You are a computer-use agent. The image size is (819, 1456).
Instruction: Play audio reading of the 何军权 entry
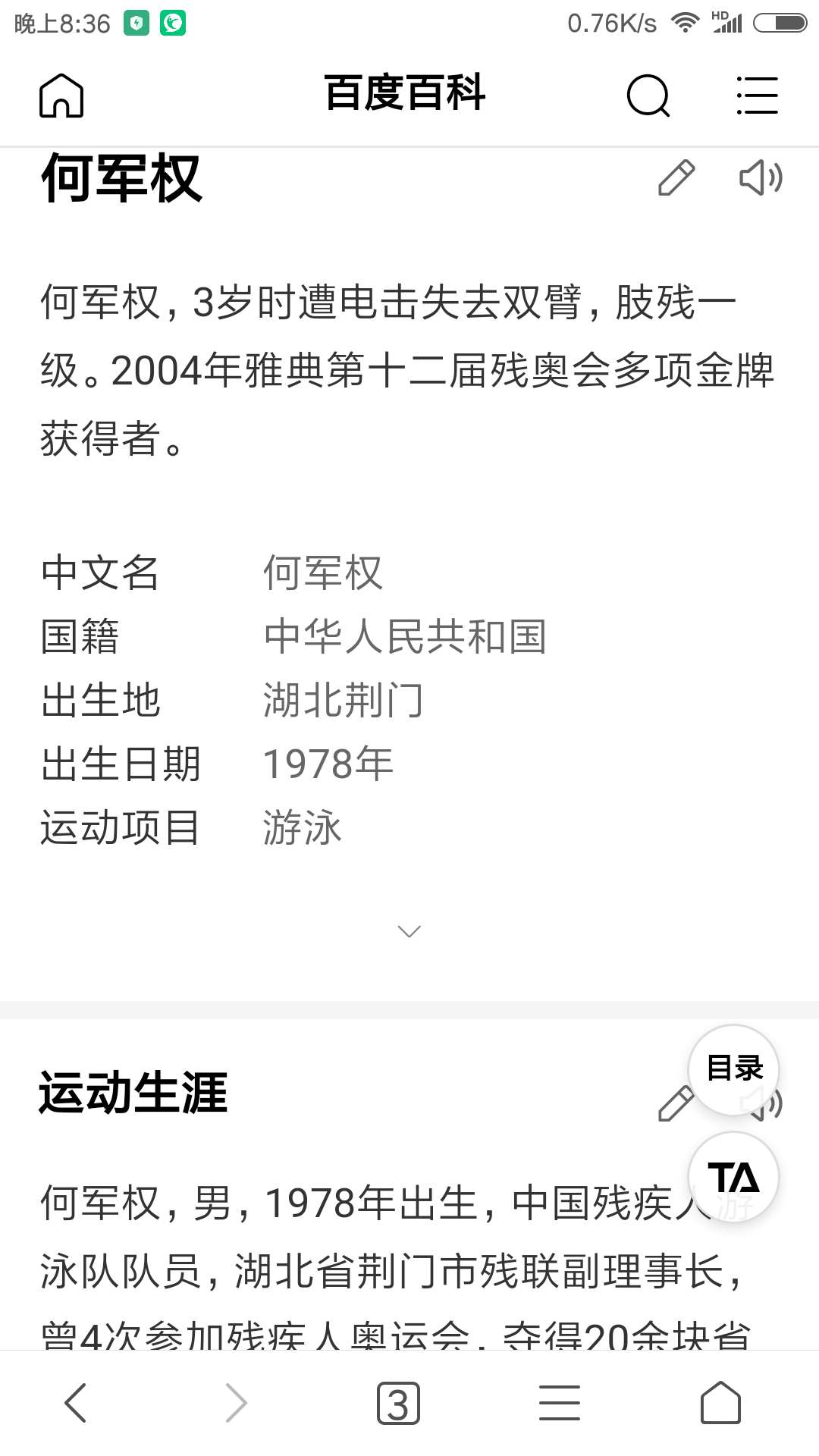click(761, 177)
